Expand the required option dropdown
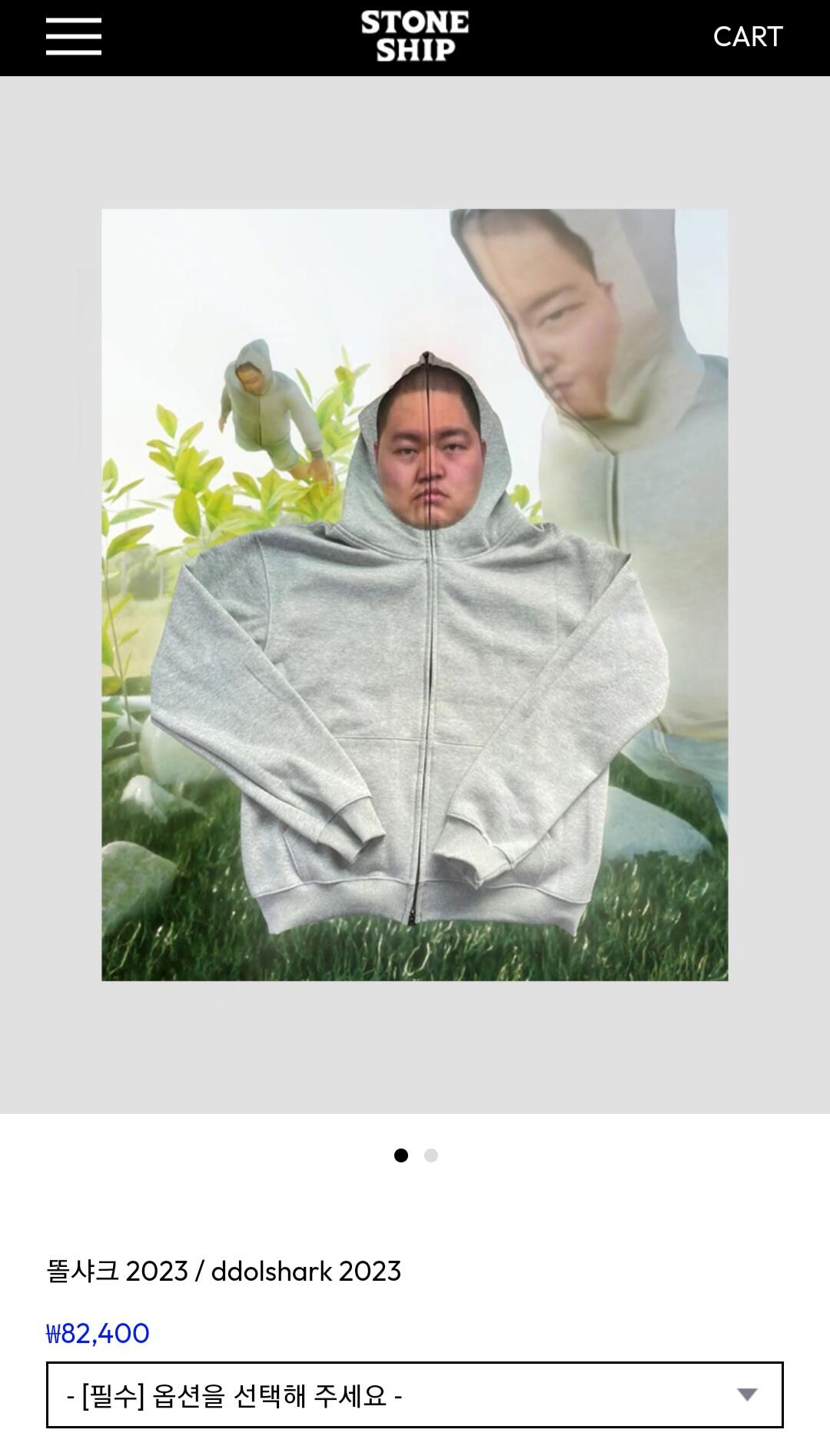This screenshot has width=830, height=1456. (415, 1395)
